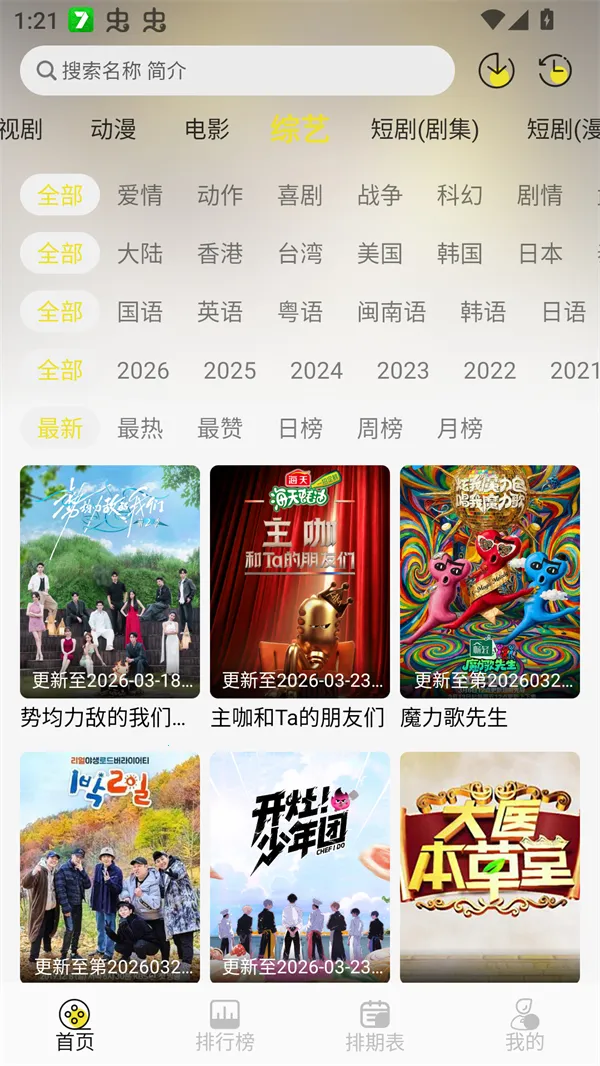The image size is (600, 1066).
Task: Filter by year 2025
Action: point(230,370)
